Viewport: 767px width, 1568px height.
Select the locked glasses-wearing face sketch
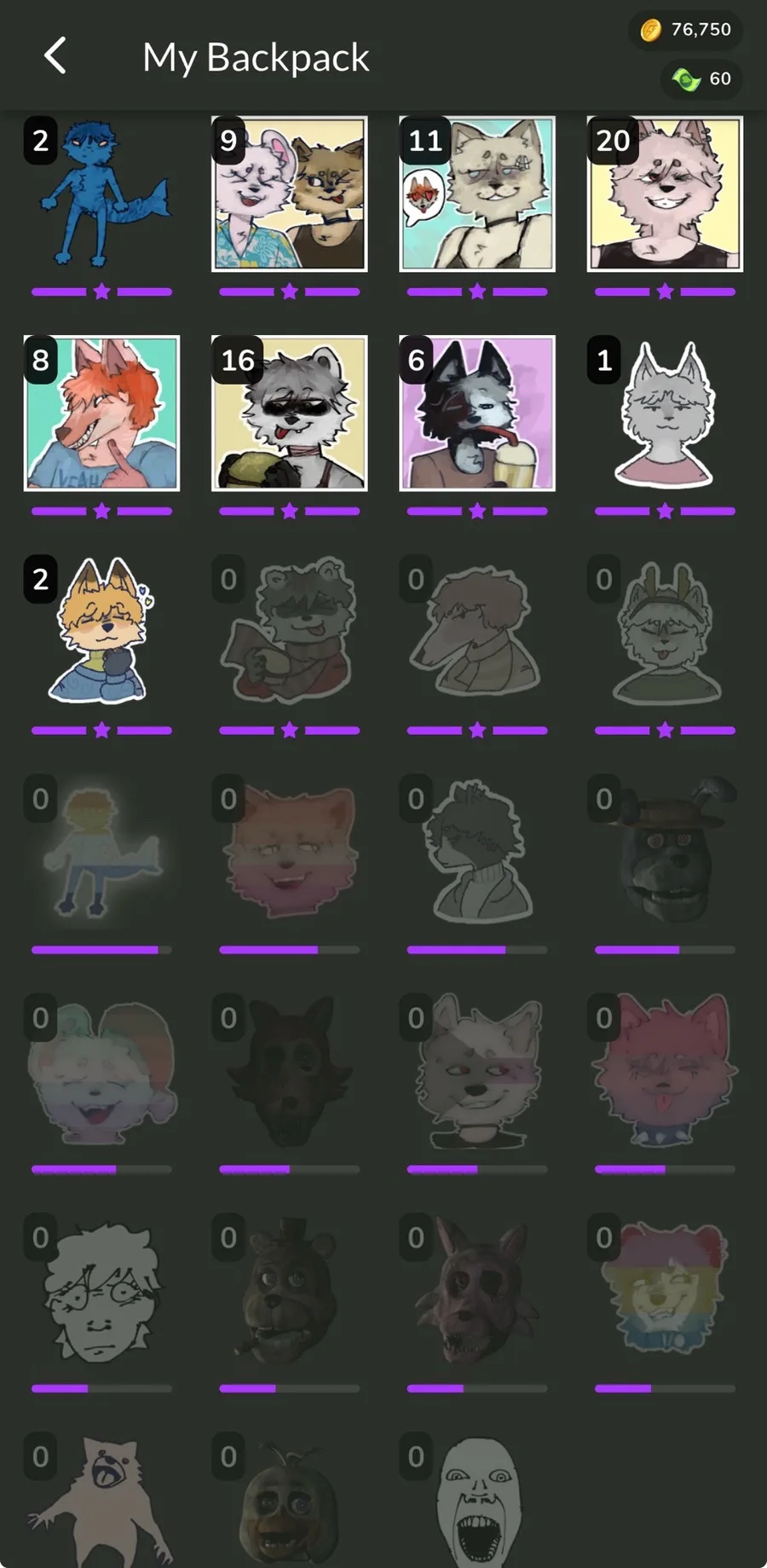tap(101, 1290)
